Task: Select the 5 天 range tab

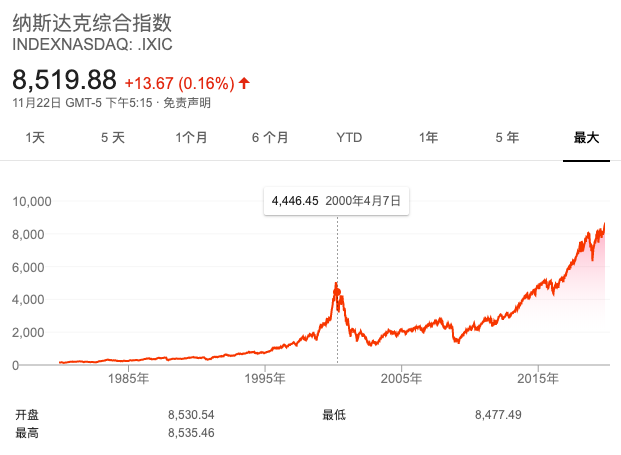Action: pos(112,138)
